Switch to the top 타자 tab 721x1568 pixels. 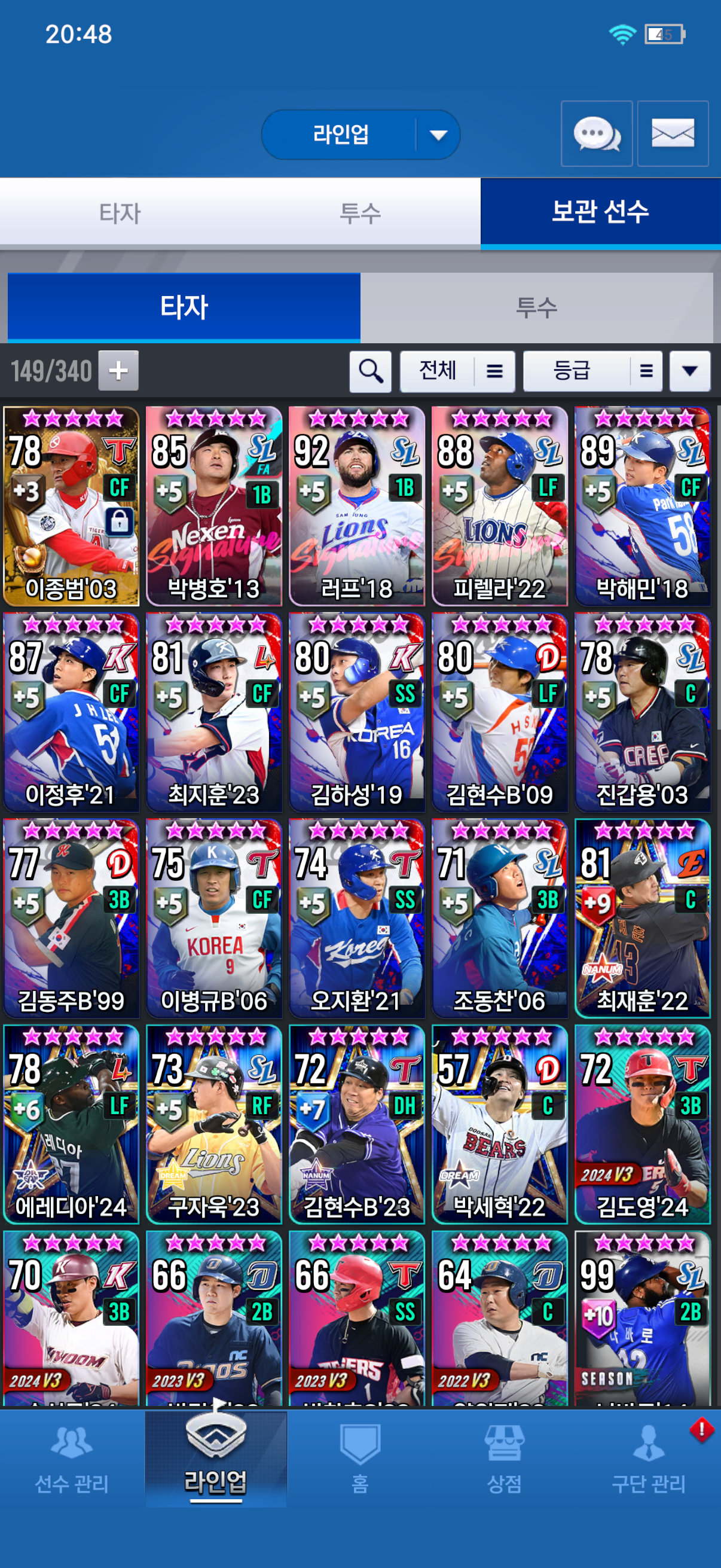click(120, 213)
